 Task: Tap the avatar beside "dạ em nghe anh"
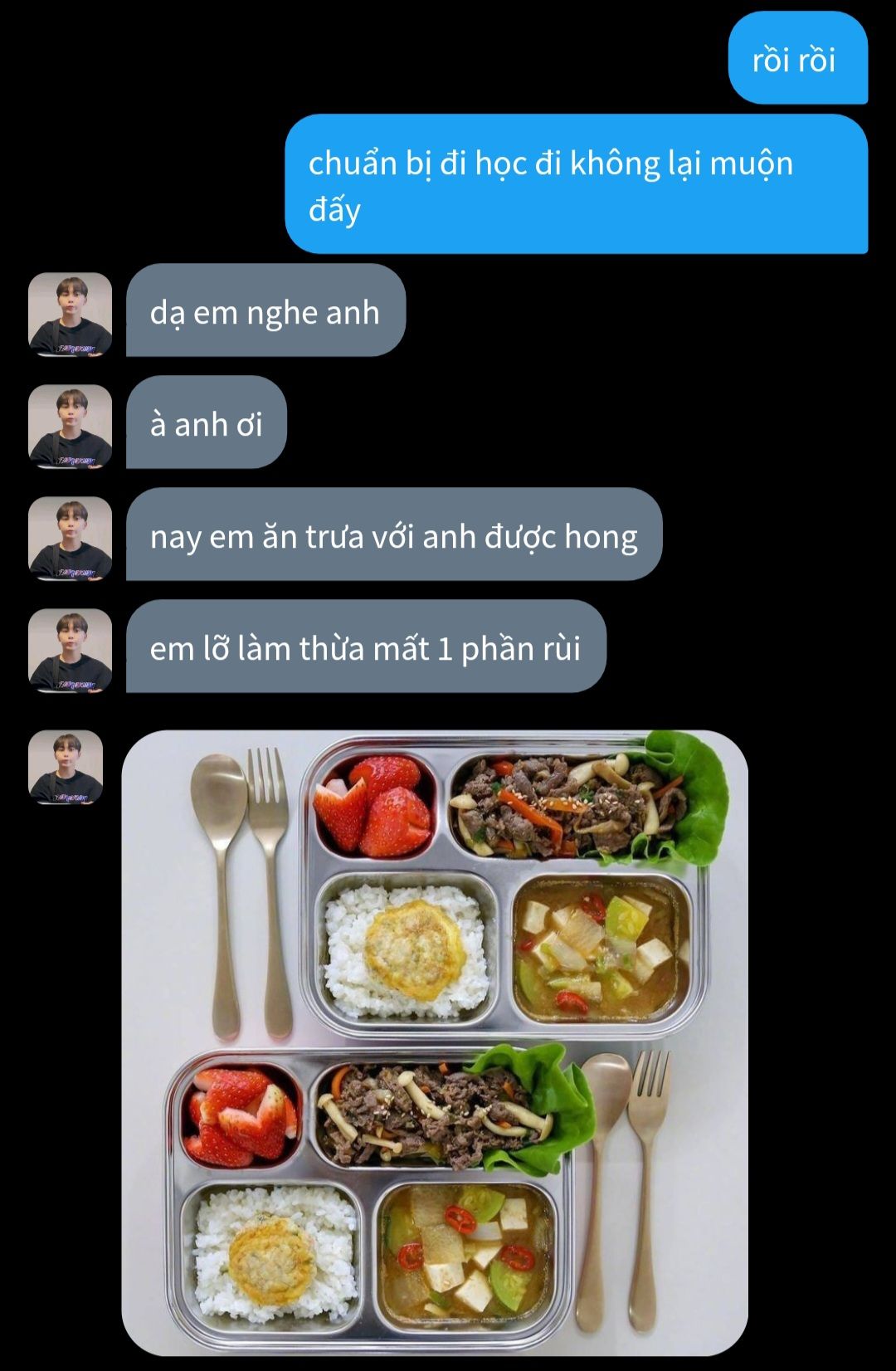(71, 315)
